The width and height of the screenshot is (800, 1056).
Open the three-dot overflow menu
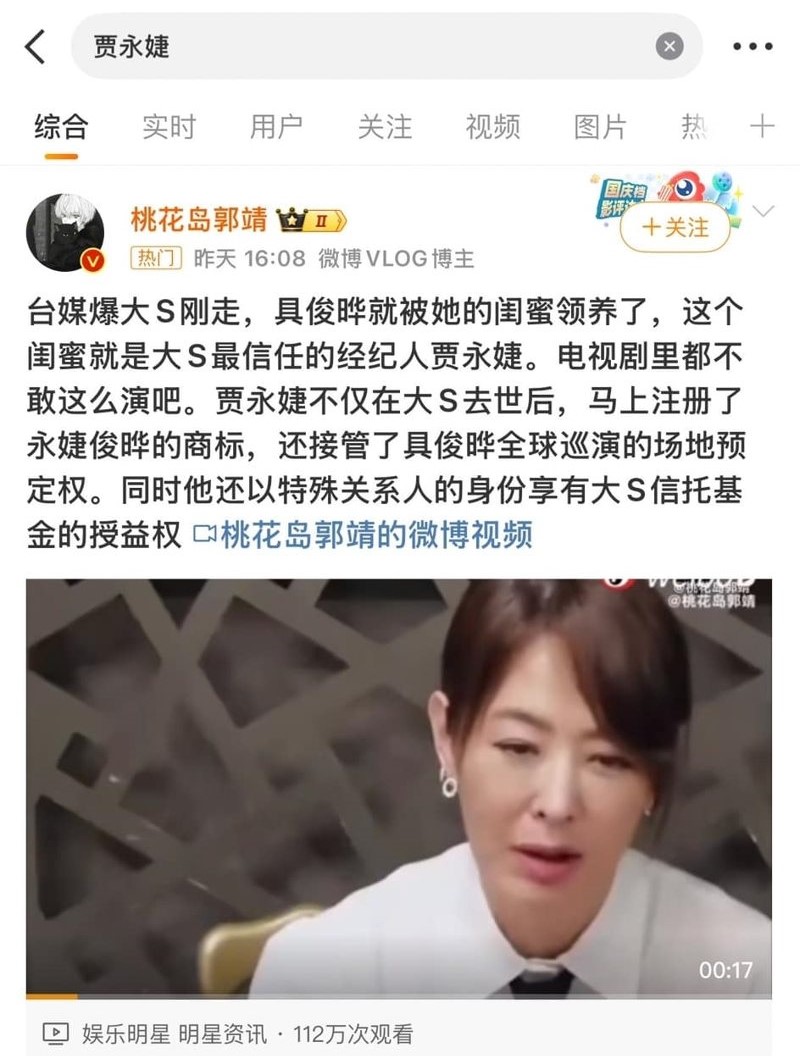[x=752, y=47]
